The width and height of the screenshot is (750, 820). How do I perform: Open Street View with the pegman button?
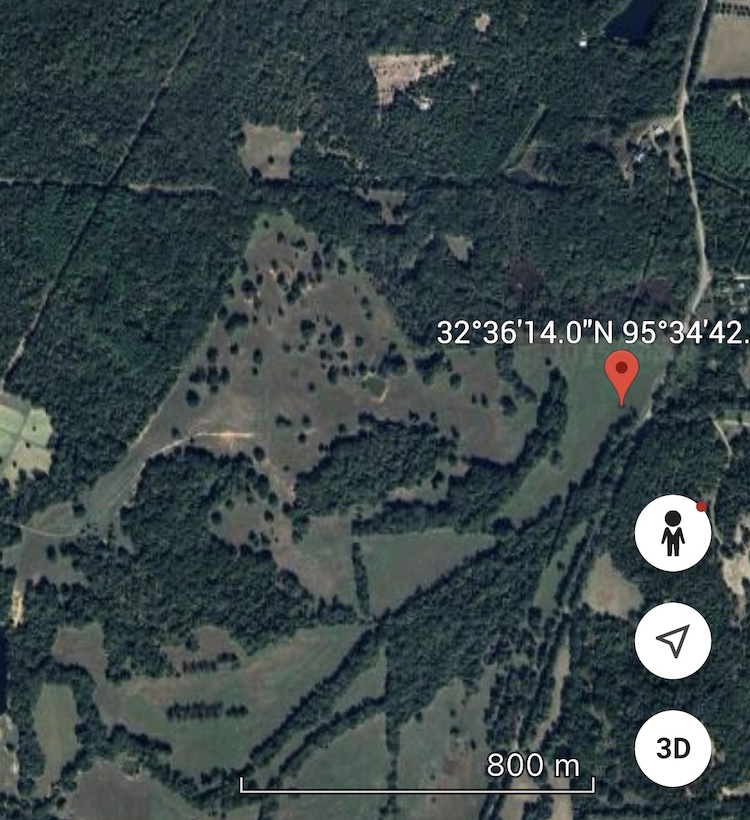pos(673,534)
